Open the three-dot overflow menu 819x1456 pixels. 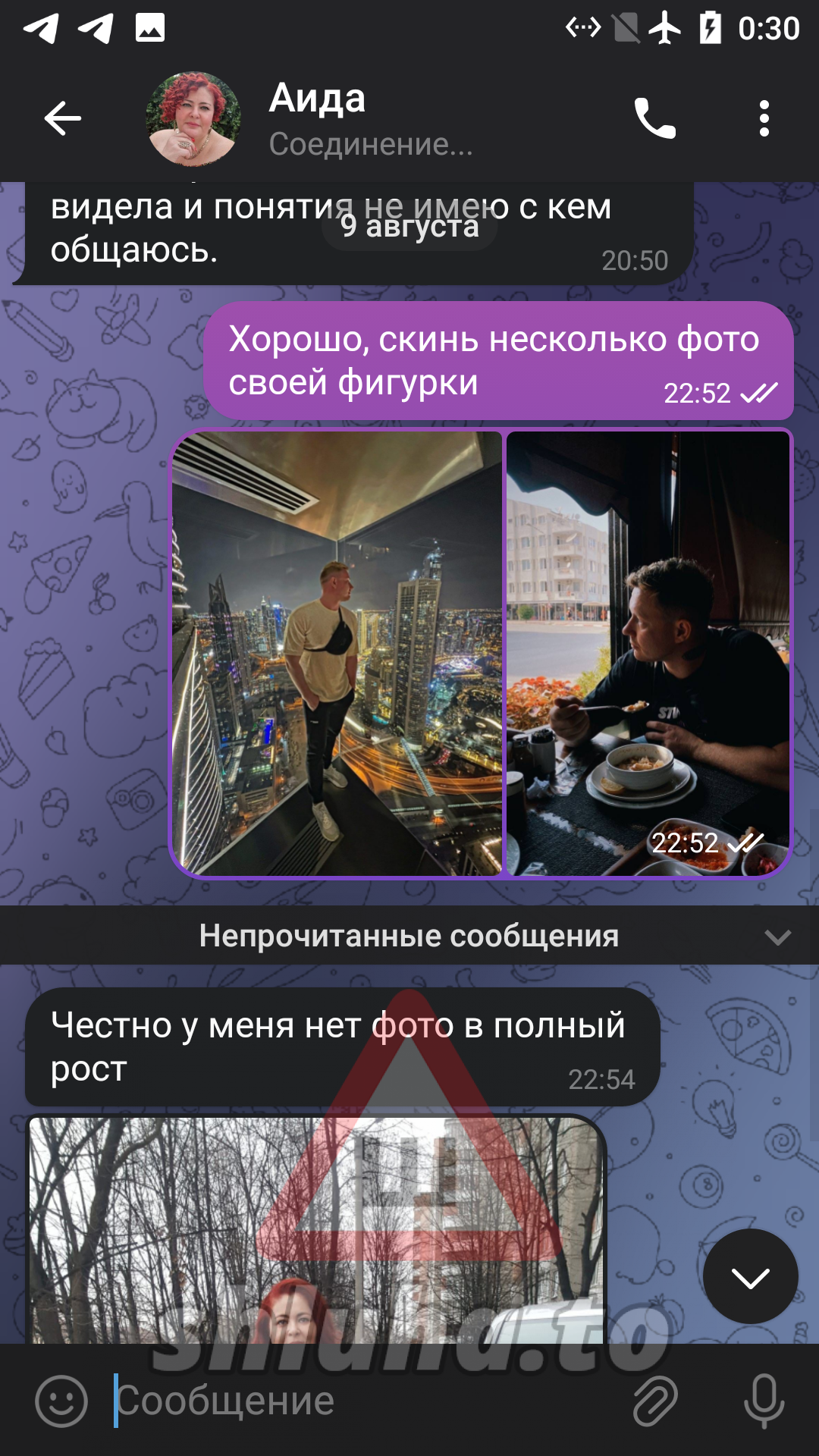764,118
